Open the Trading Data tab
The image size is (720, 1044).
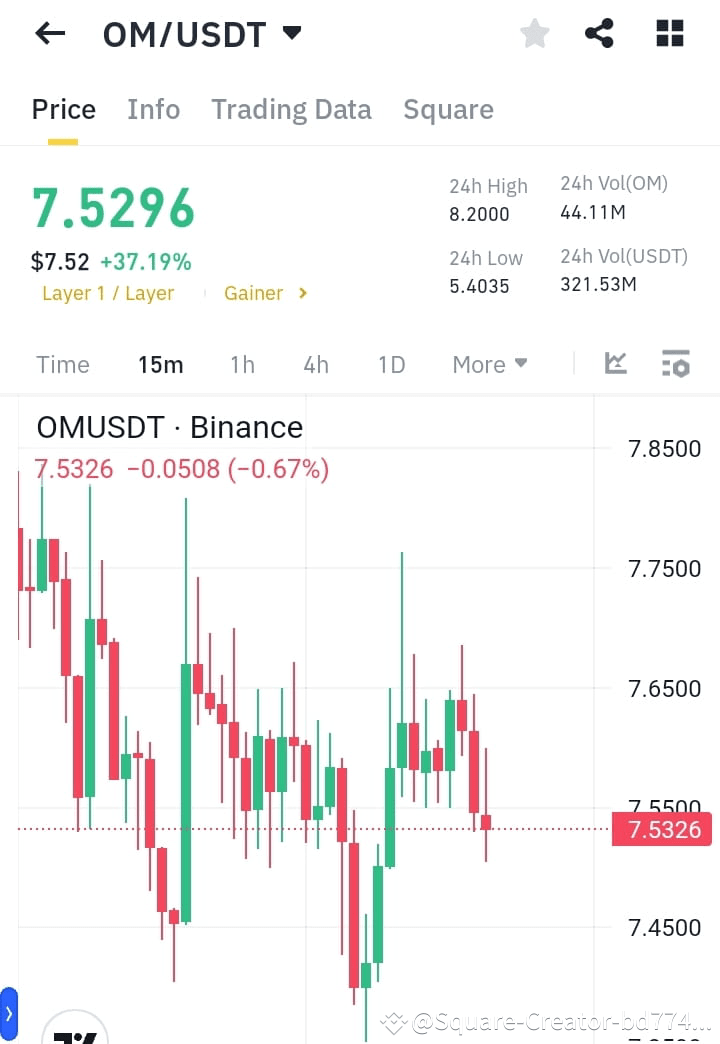[291, 109]
